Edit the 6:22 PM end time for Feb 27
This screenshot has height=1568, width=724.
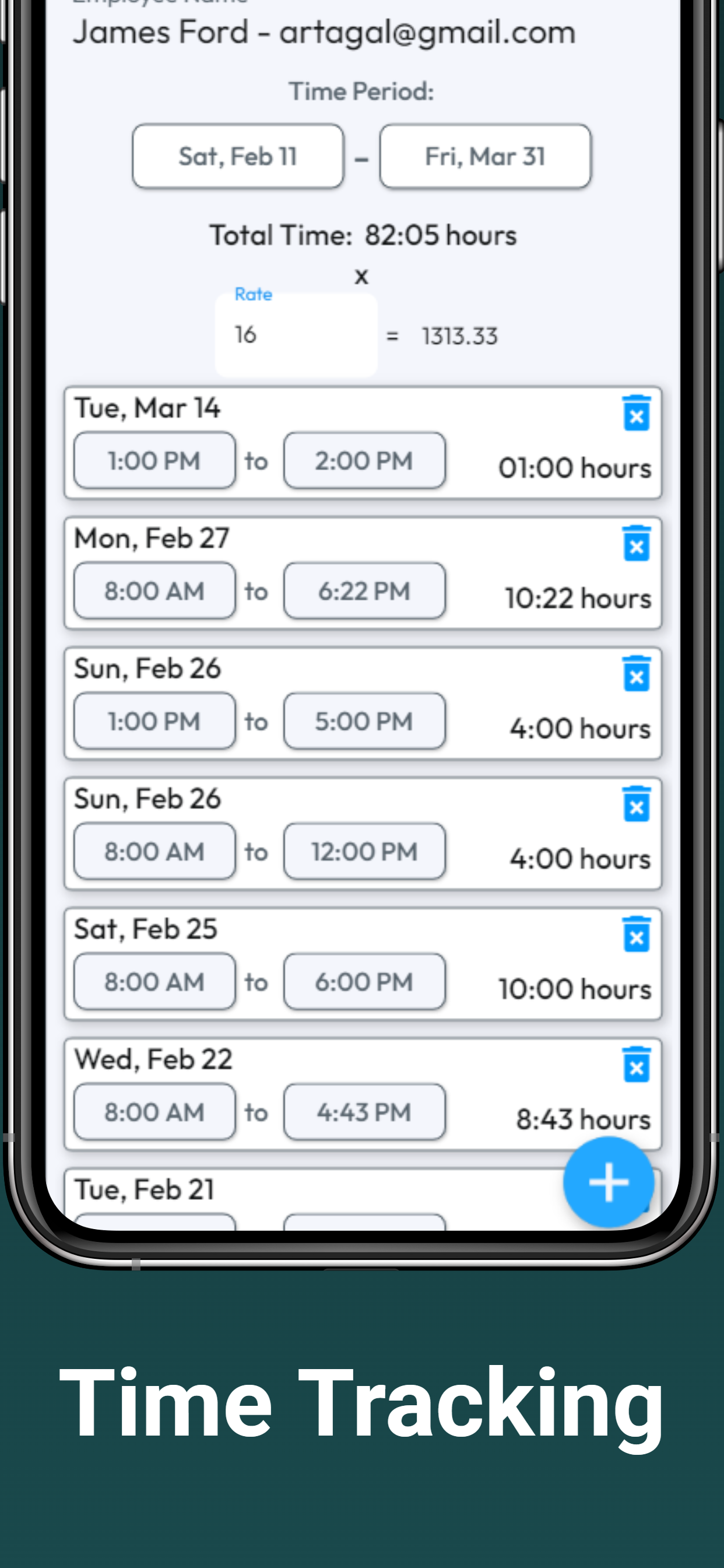[364, 590]
